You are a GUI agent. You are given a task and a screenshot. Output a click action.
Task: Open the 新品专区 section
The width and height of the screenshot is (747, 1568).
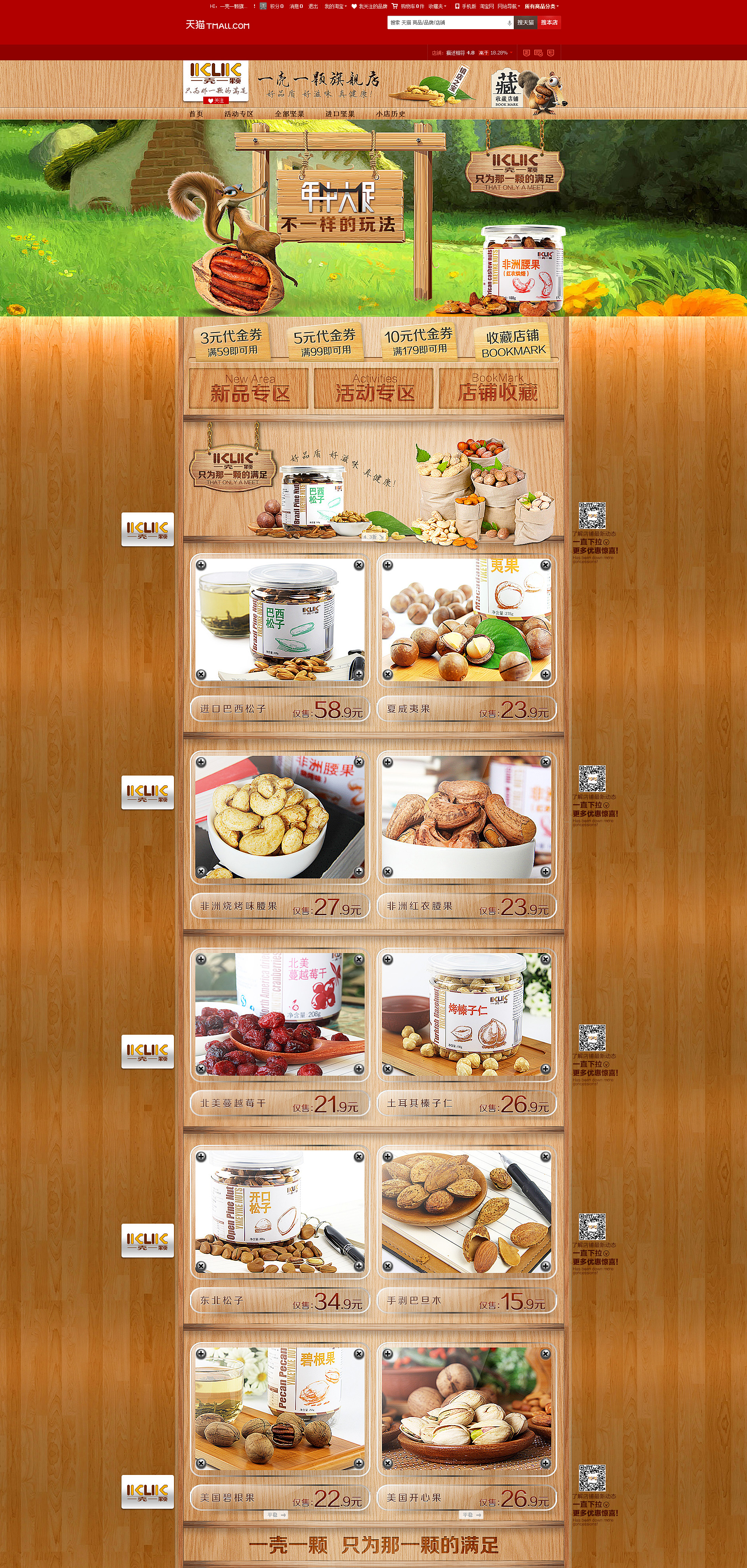click(x=250, y=388)
